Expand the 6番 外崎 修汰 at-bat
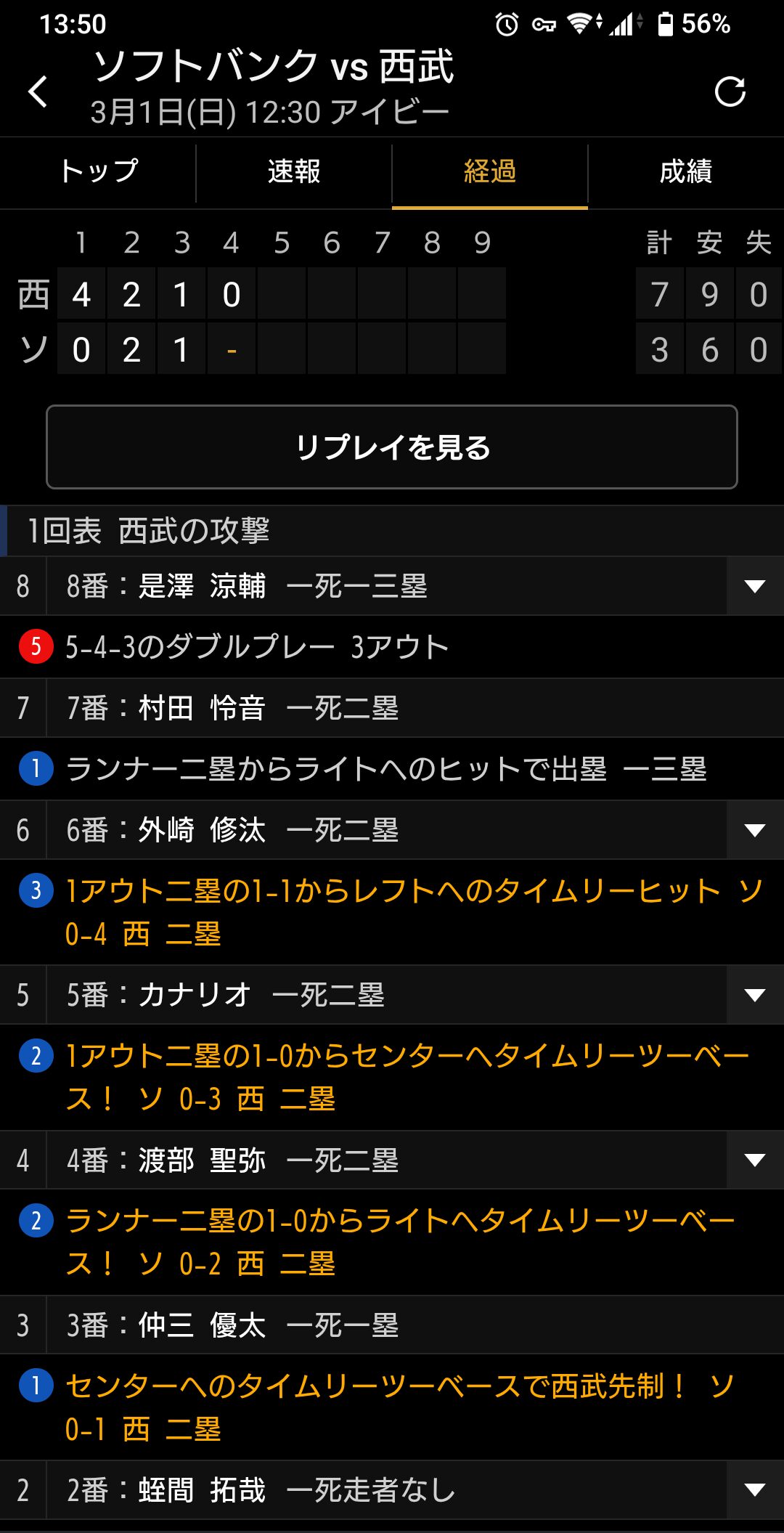Image resolution: width=784 pixels, height=1533 pixels. pos(755,831)
